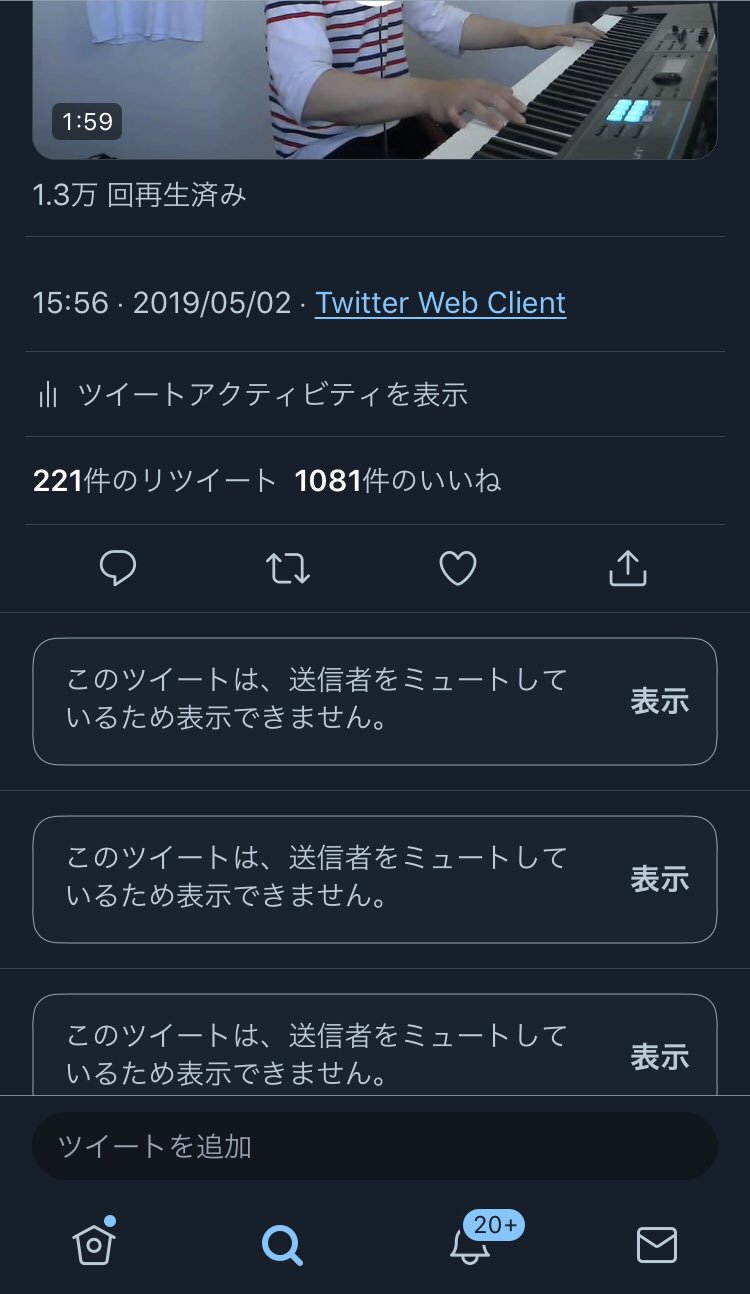Tap 表示 on the first muted tweet
The image size is (750, 1294).
pyautogui.click(x=660, y=701)
